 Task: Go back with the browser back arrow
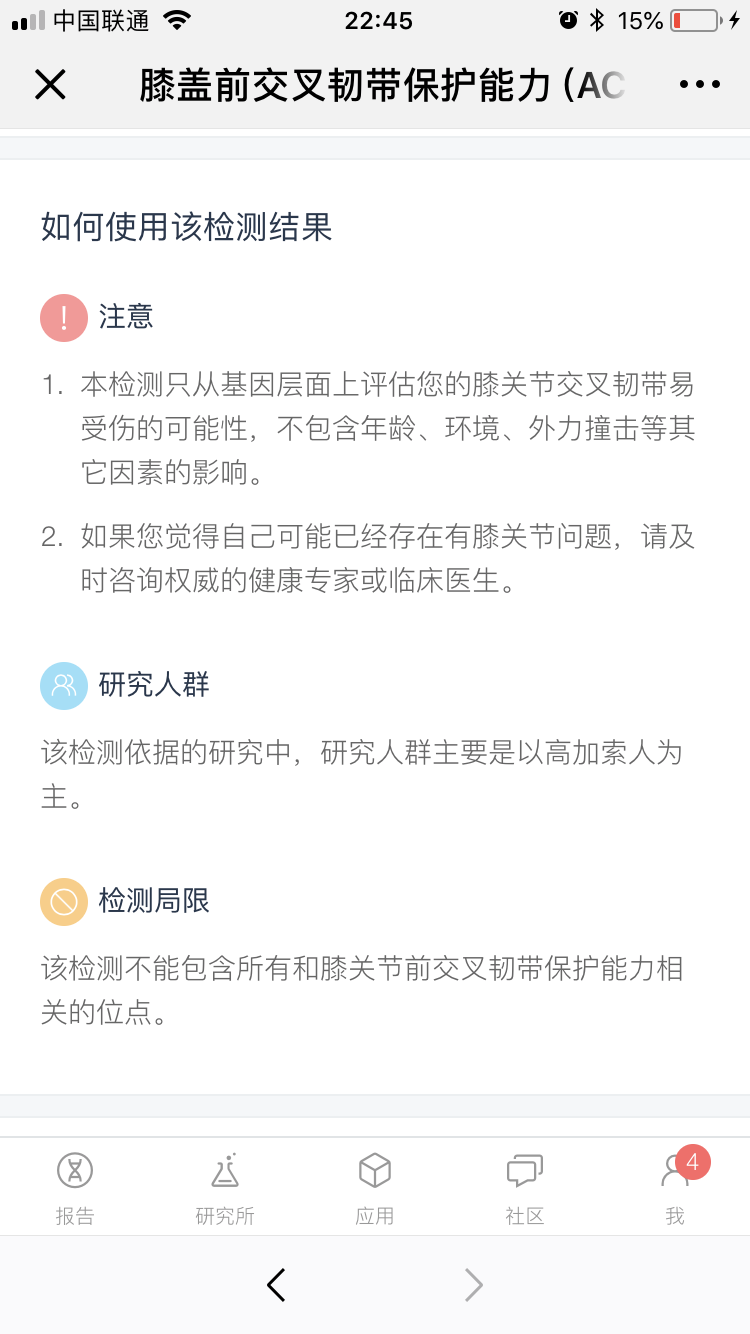click(x=276, y=1285)
